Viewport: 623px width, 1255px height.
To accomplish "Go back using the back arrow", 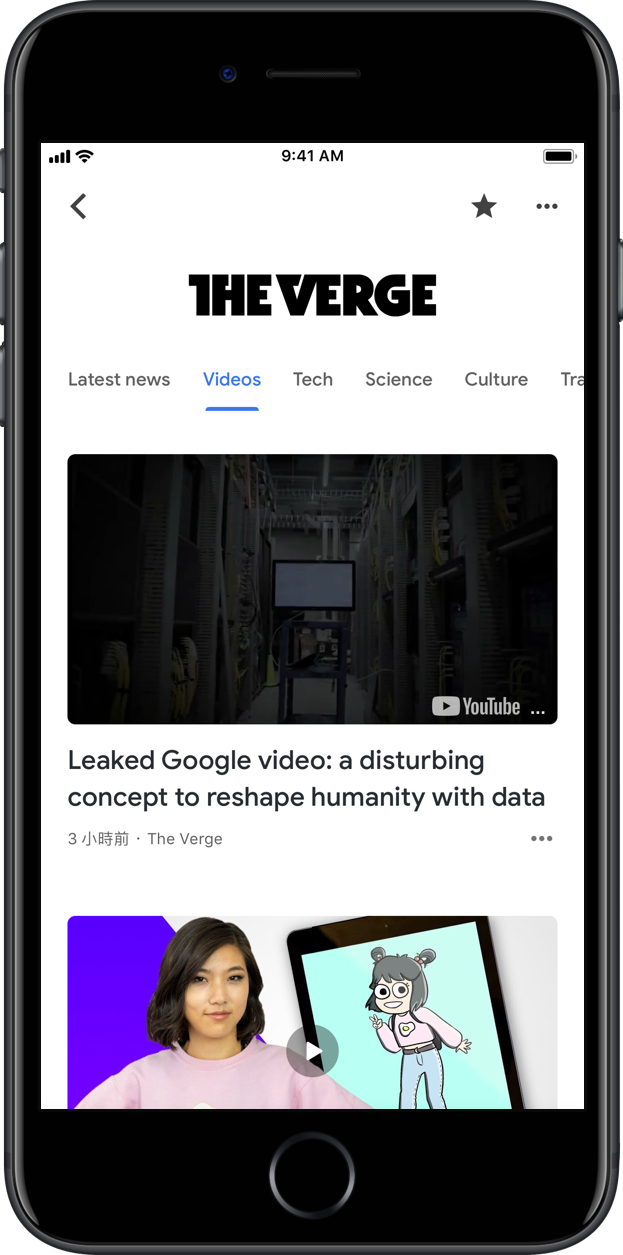I will pyautogui.click(x=79, y=207).
